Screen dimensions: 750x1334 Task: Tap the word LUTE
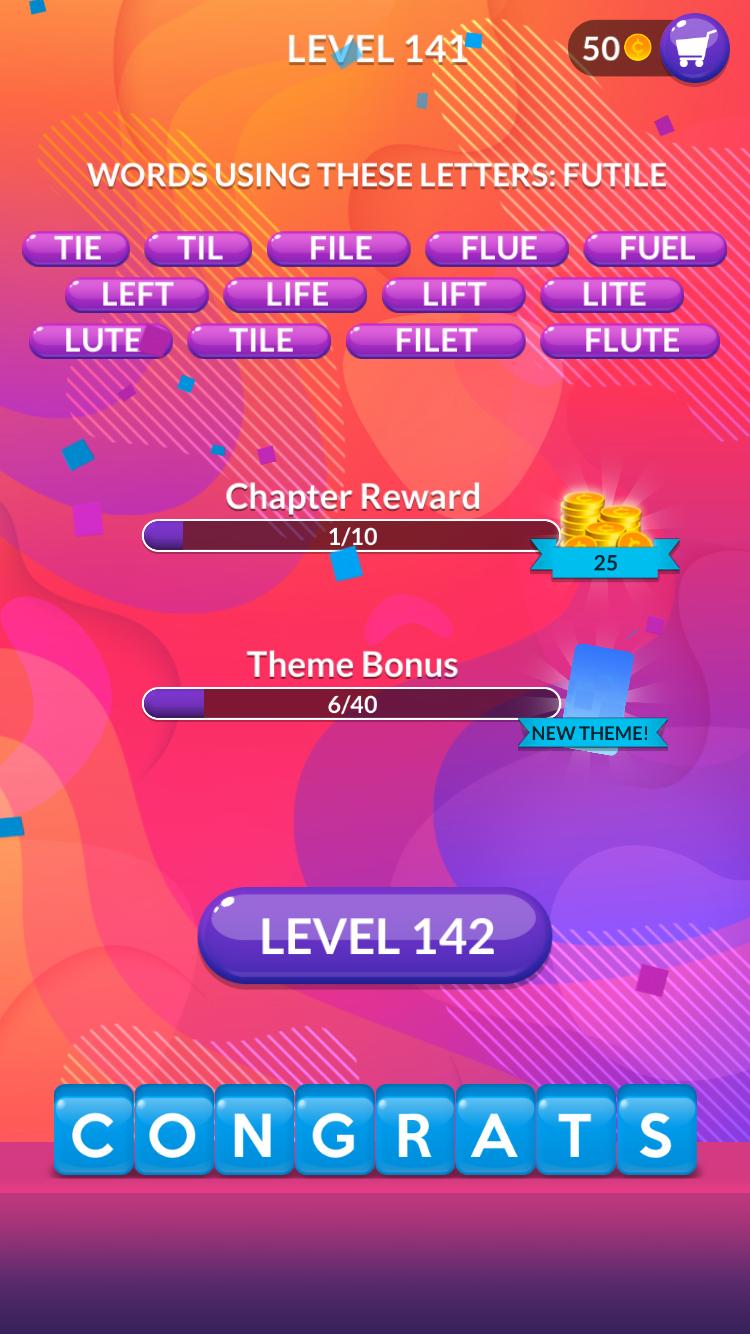[101, 341]
